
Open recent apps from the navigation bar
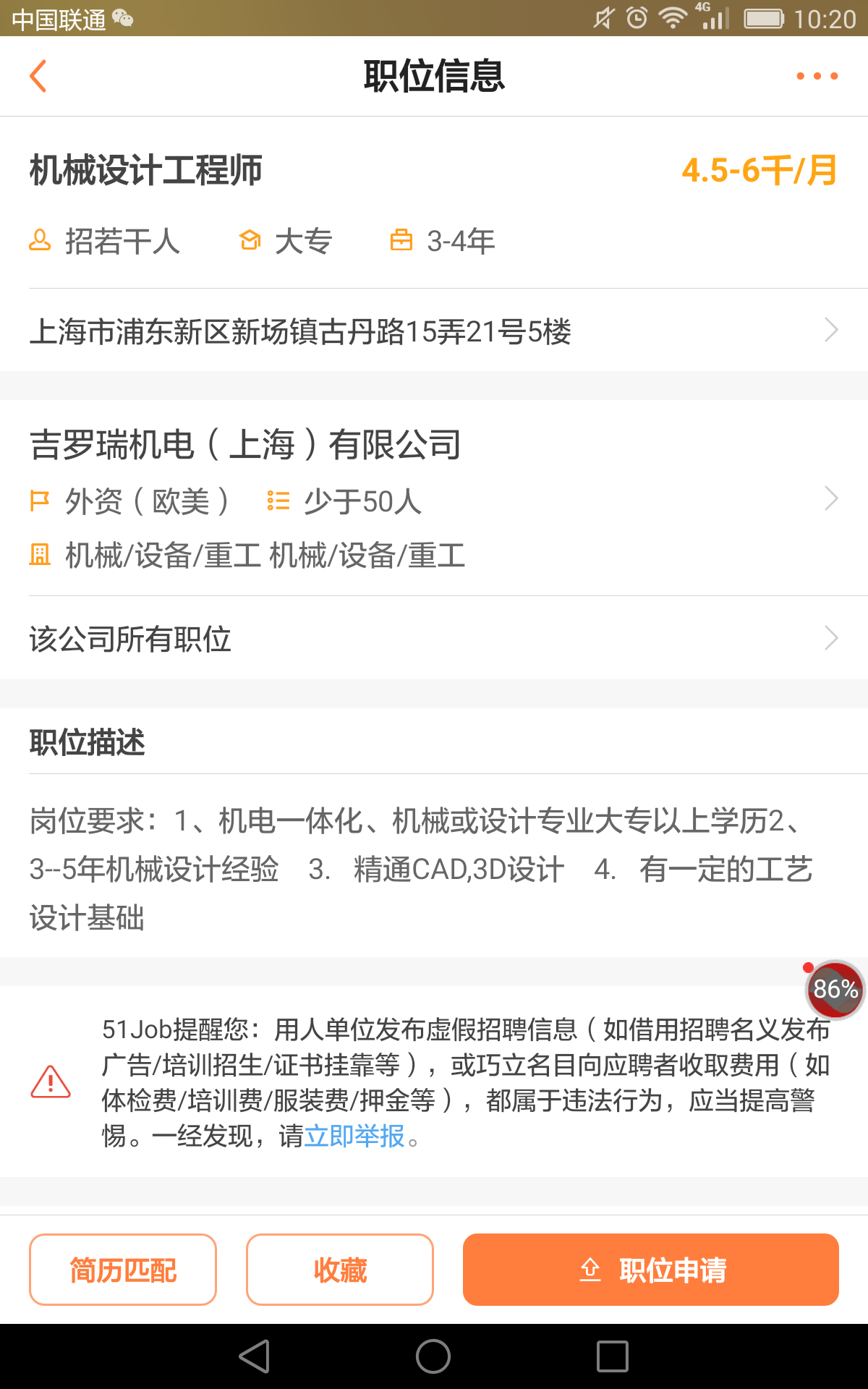[612, 1356]
